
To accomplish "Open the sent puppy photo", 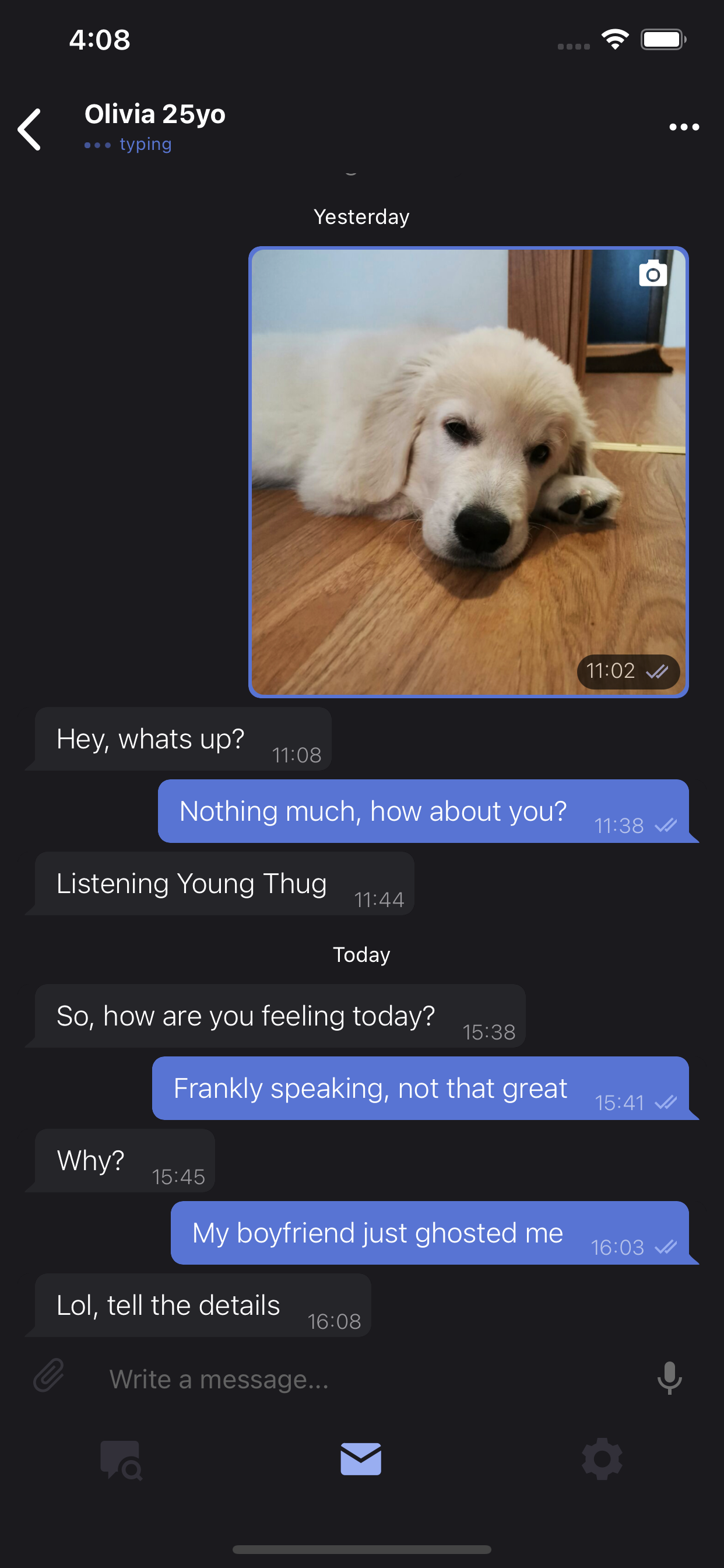I will click(x=468, y=472).
